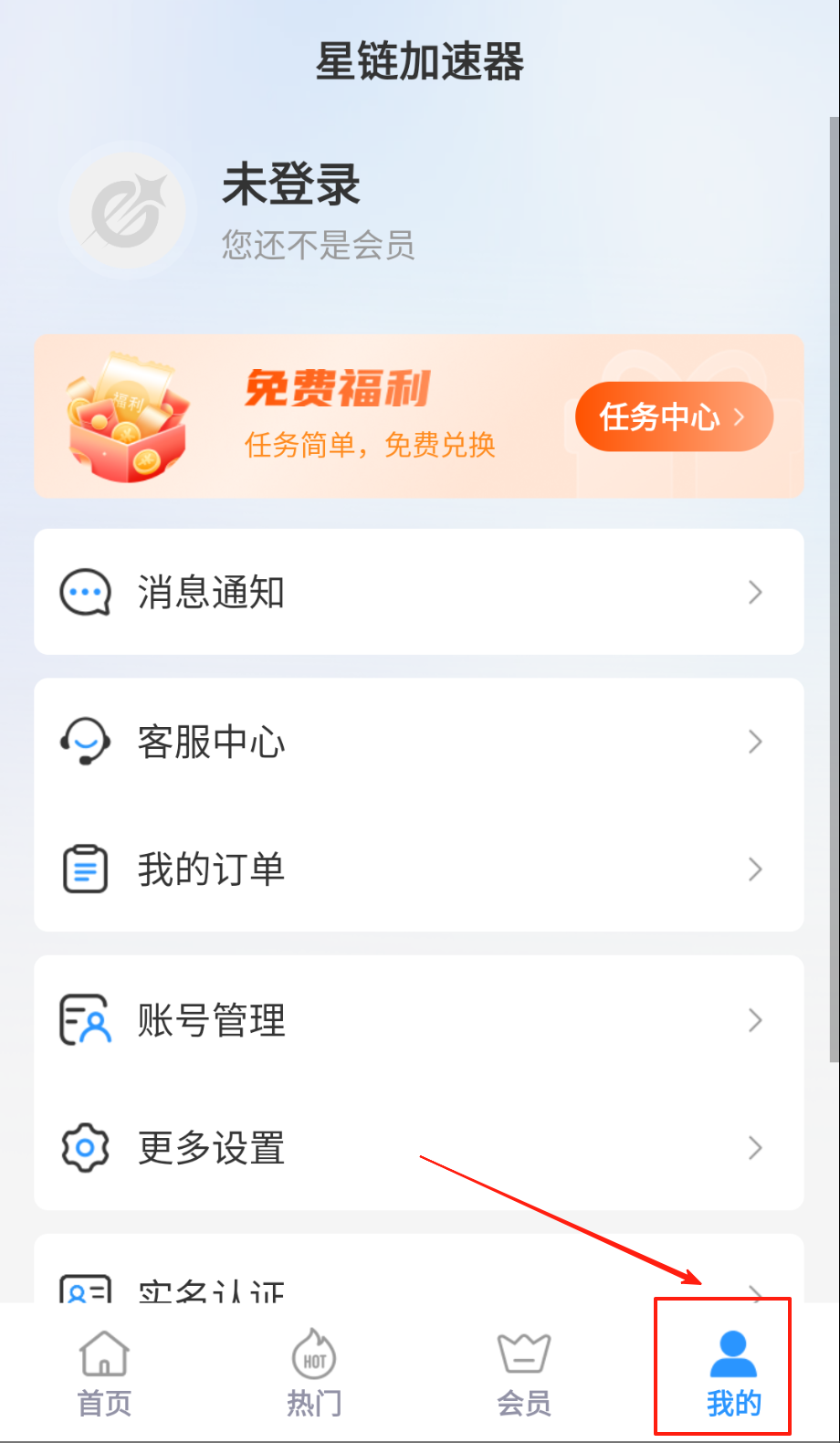The image size is (840, 1443).
Task: Open the 会员 tab
Action: point(524,1373)
